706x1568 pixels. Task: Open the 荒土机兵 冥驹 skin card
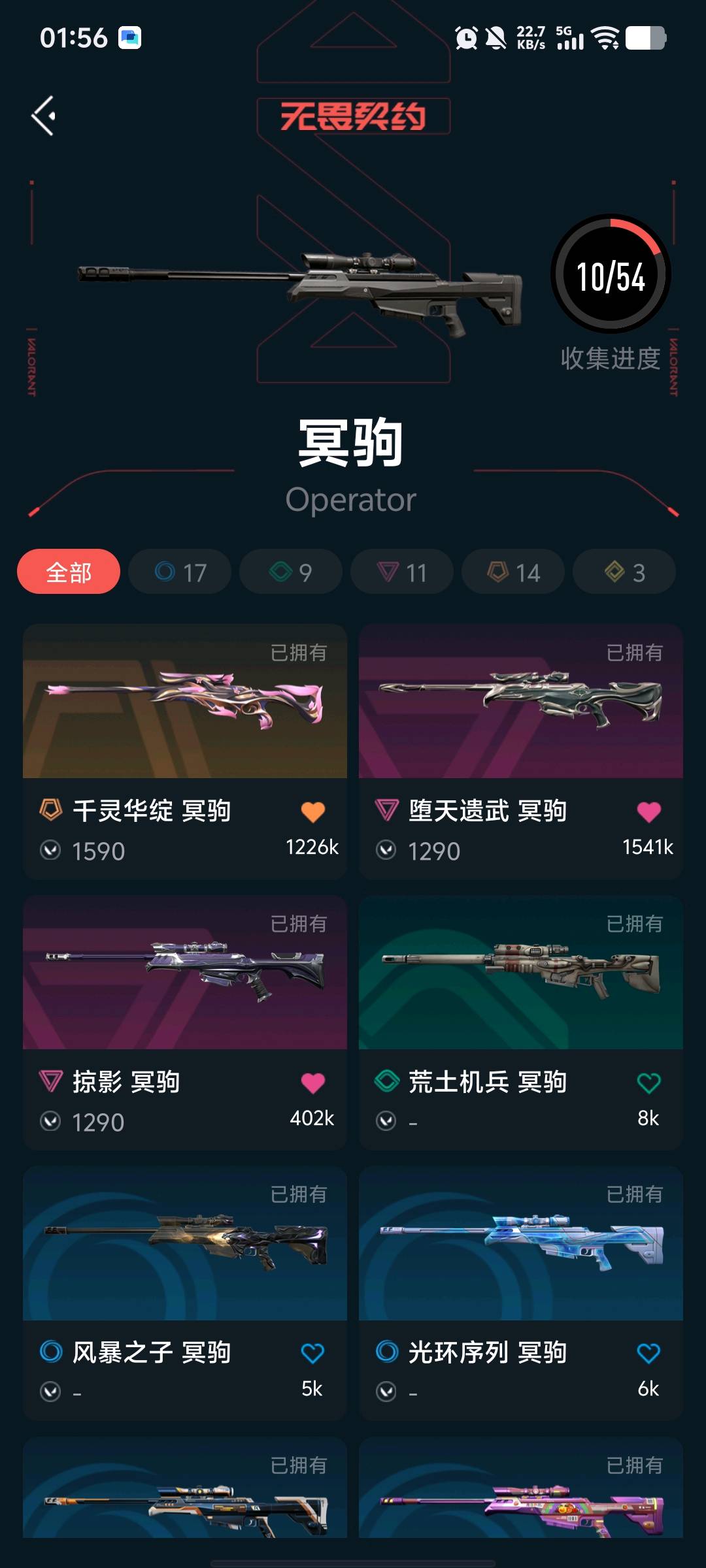(x=521, y=1022)
